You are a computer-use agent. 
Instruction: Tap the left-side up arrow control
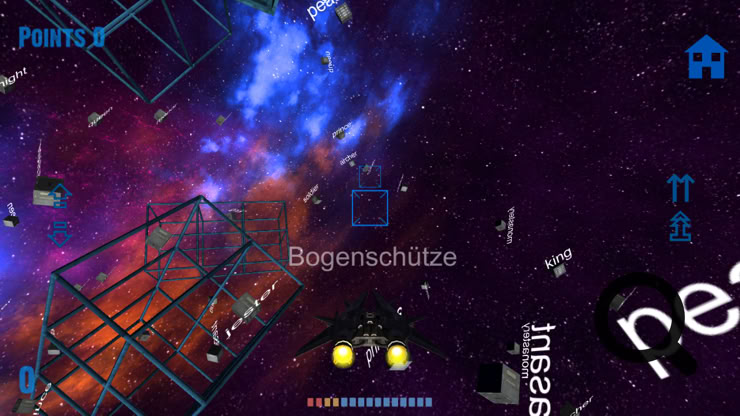pos(60,195)
